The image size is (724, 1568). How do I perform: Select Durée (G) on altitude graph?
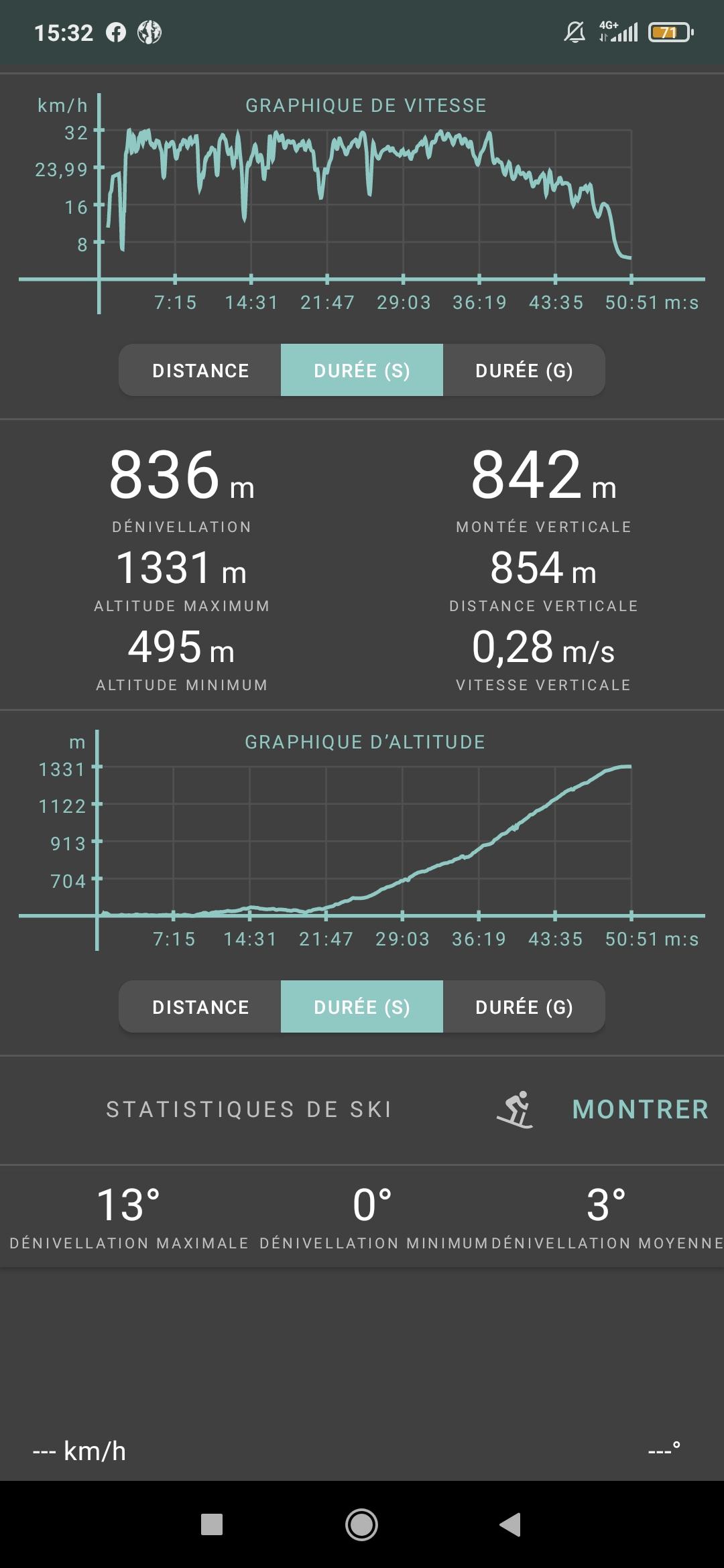[524, 1007]
